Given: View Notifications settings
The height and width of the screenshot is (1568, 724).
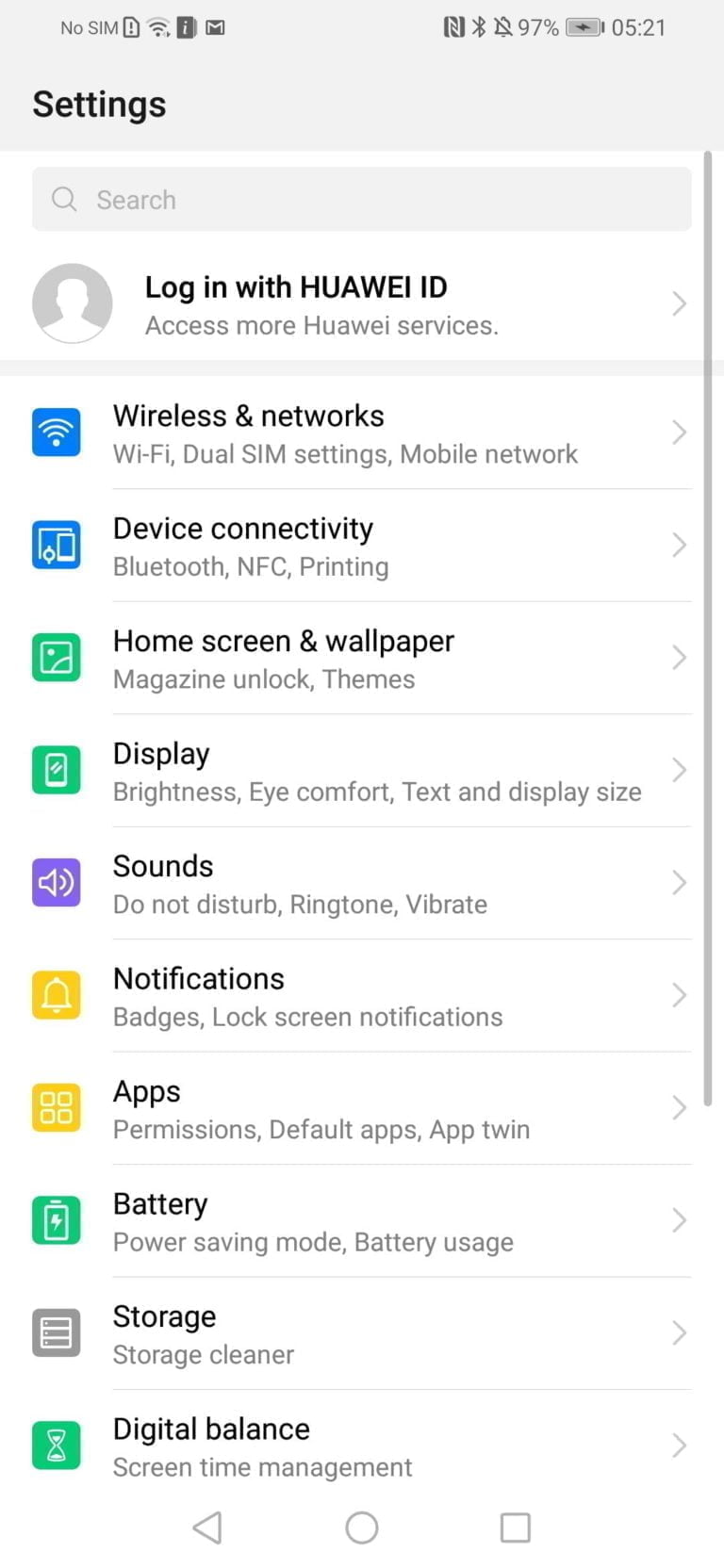Looking at the screenshot, I should pos(361,996).
